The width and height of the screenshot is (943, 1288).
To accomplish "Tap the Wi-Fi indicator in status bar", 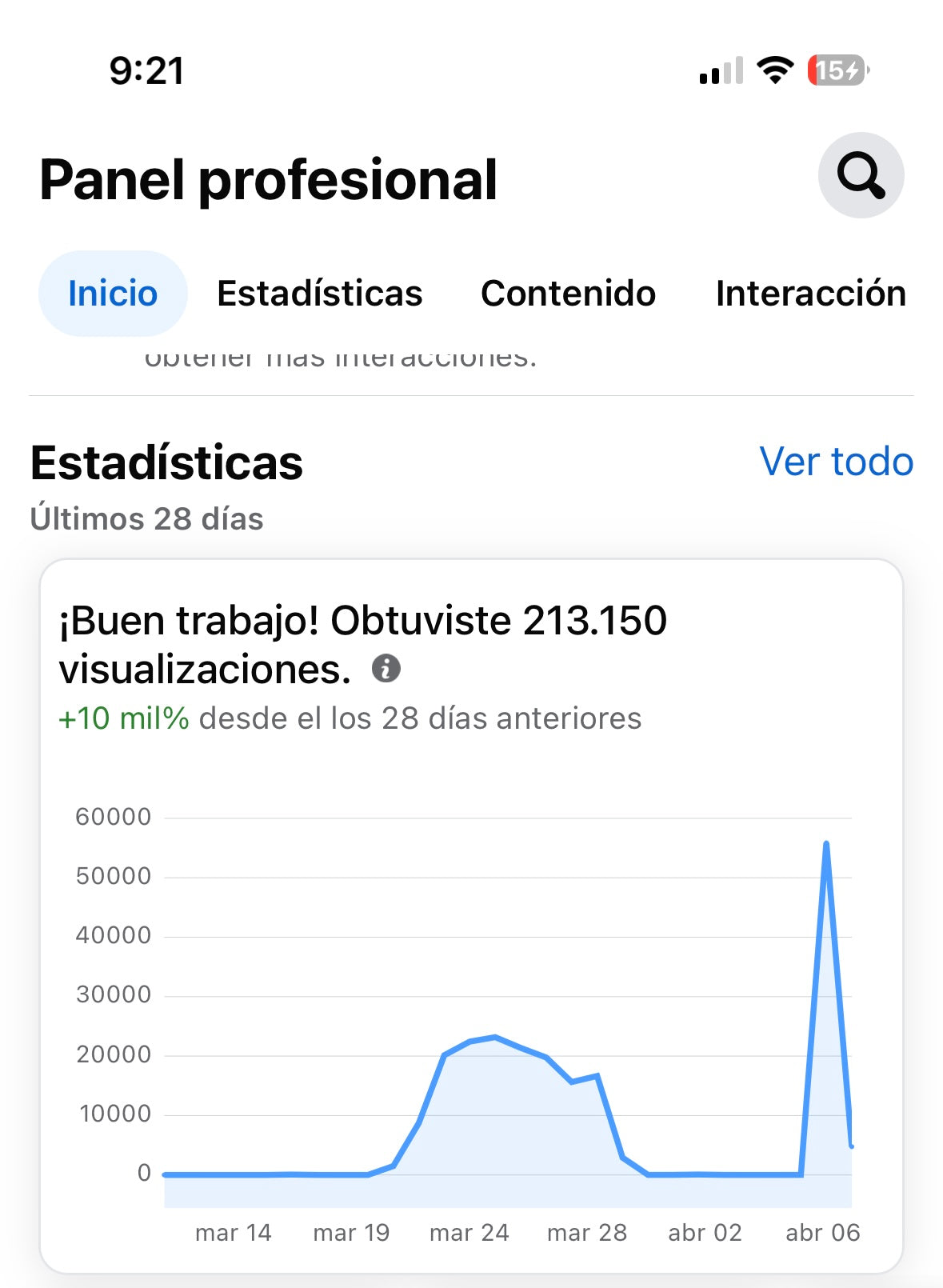I will click(x=773, y=70).
